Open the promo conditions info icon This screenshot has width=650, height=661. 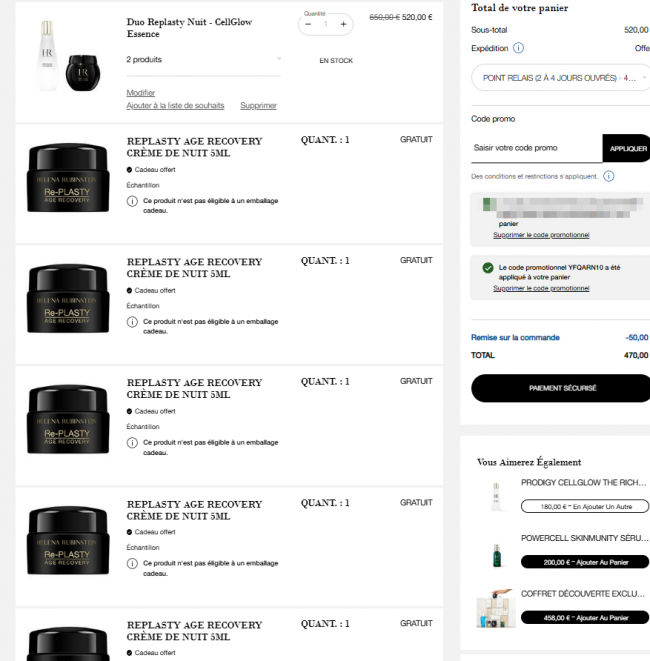click(x=609, y=176)
